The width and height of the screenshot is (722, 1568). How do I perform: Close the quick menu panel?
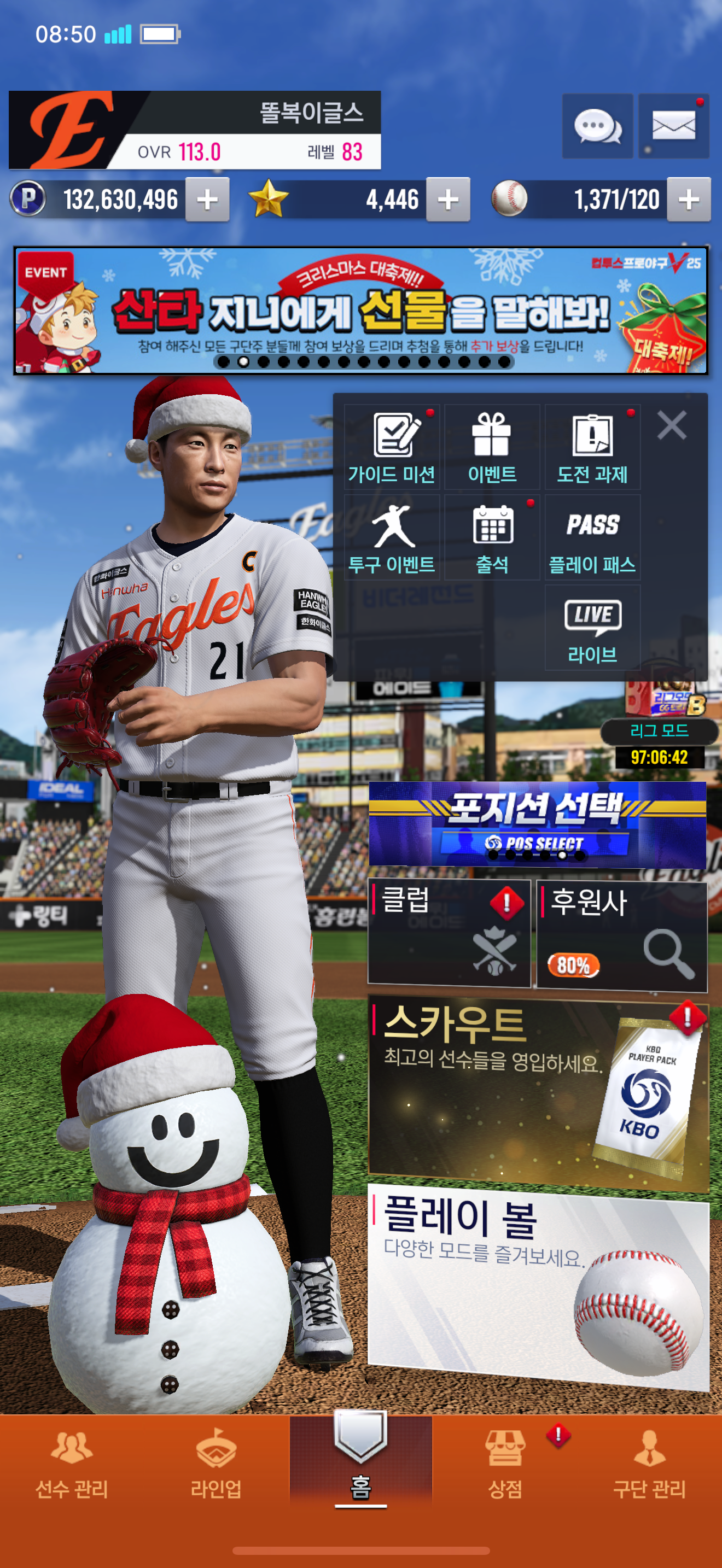click(x=672, y=425)
